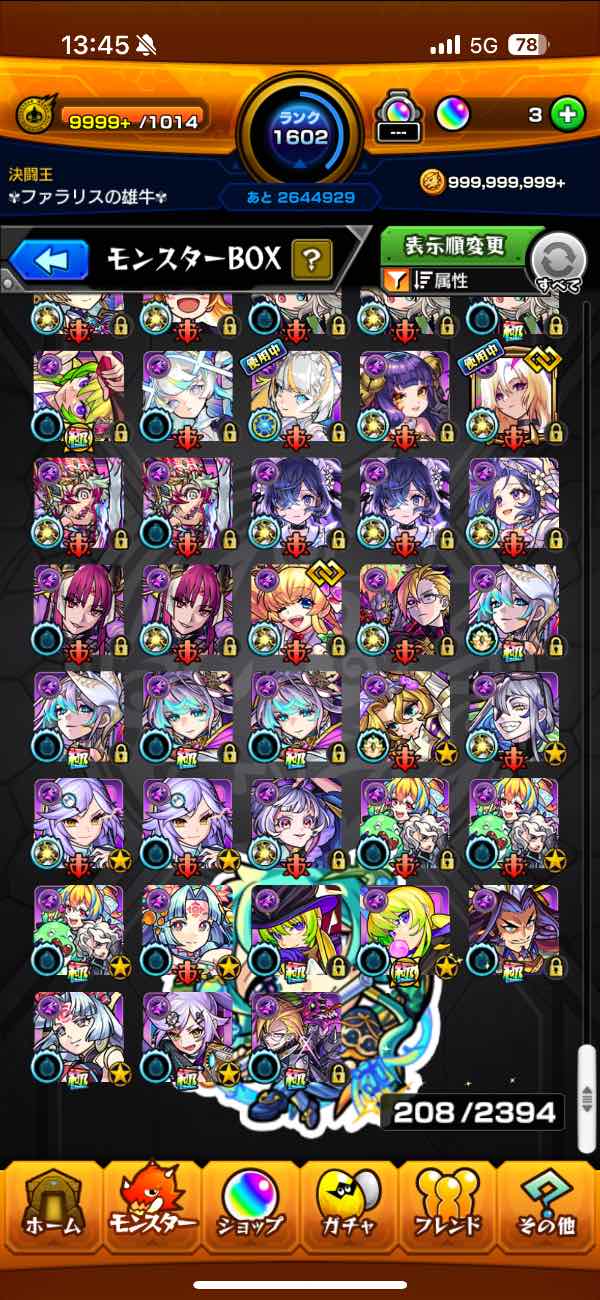Select the green-haired monster wearing a black hat
600x1300 pixels.
click(295, 929)
